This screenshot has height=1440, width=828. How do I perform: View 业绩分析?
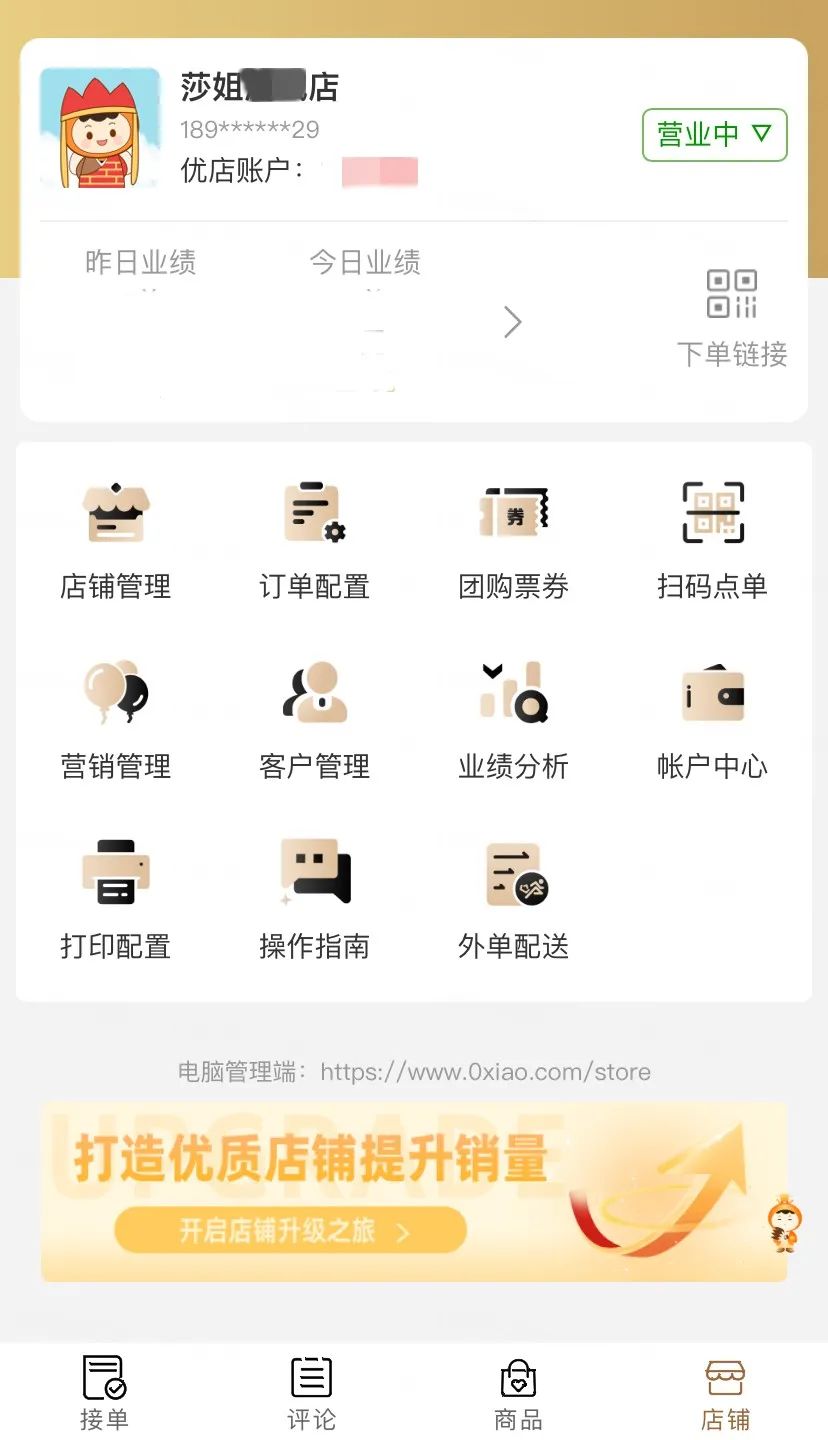pos(513,721)
